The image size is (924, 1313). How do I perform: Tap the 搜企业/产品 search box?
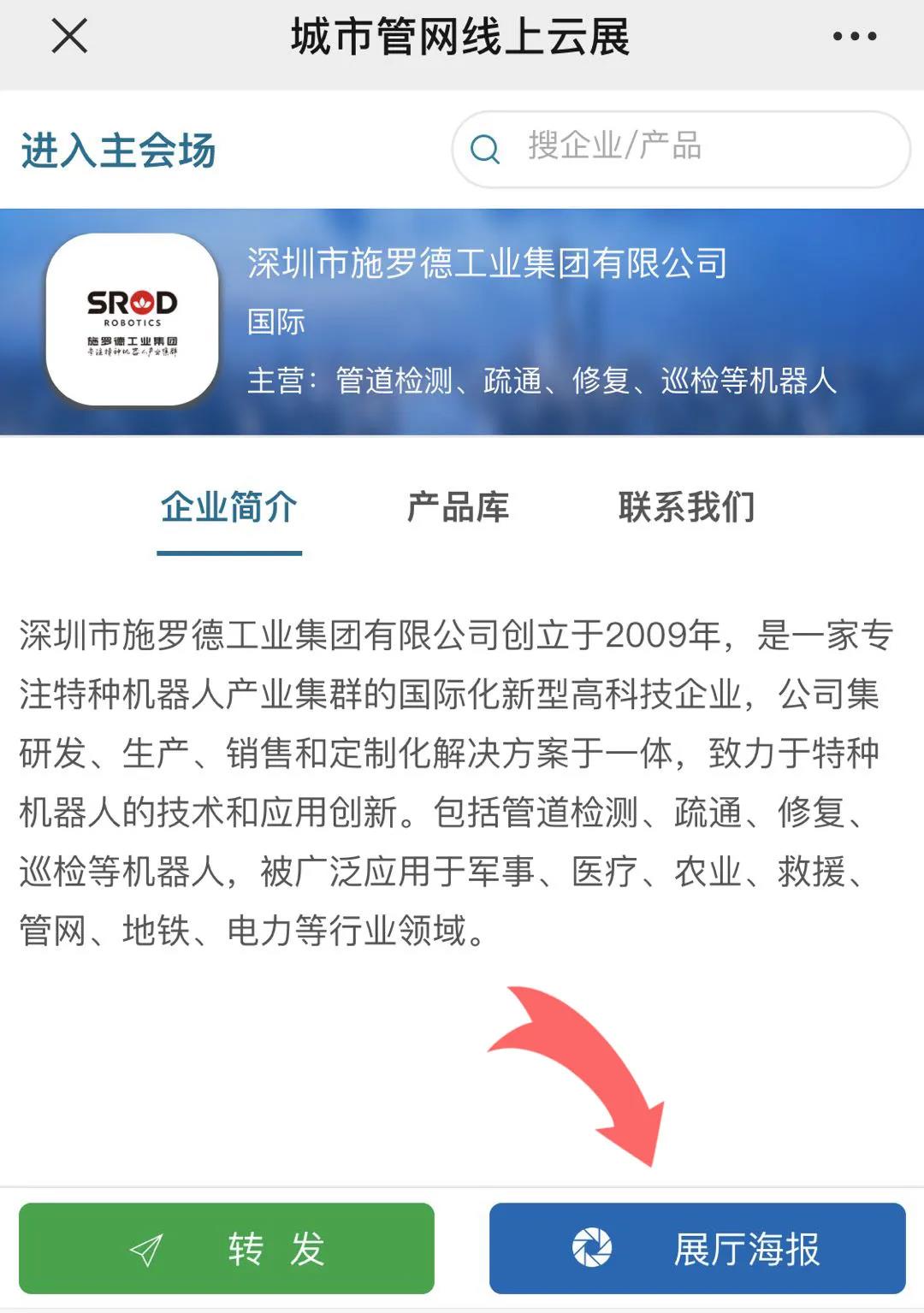[680, 148]
